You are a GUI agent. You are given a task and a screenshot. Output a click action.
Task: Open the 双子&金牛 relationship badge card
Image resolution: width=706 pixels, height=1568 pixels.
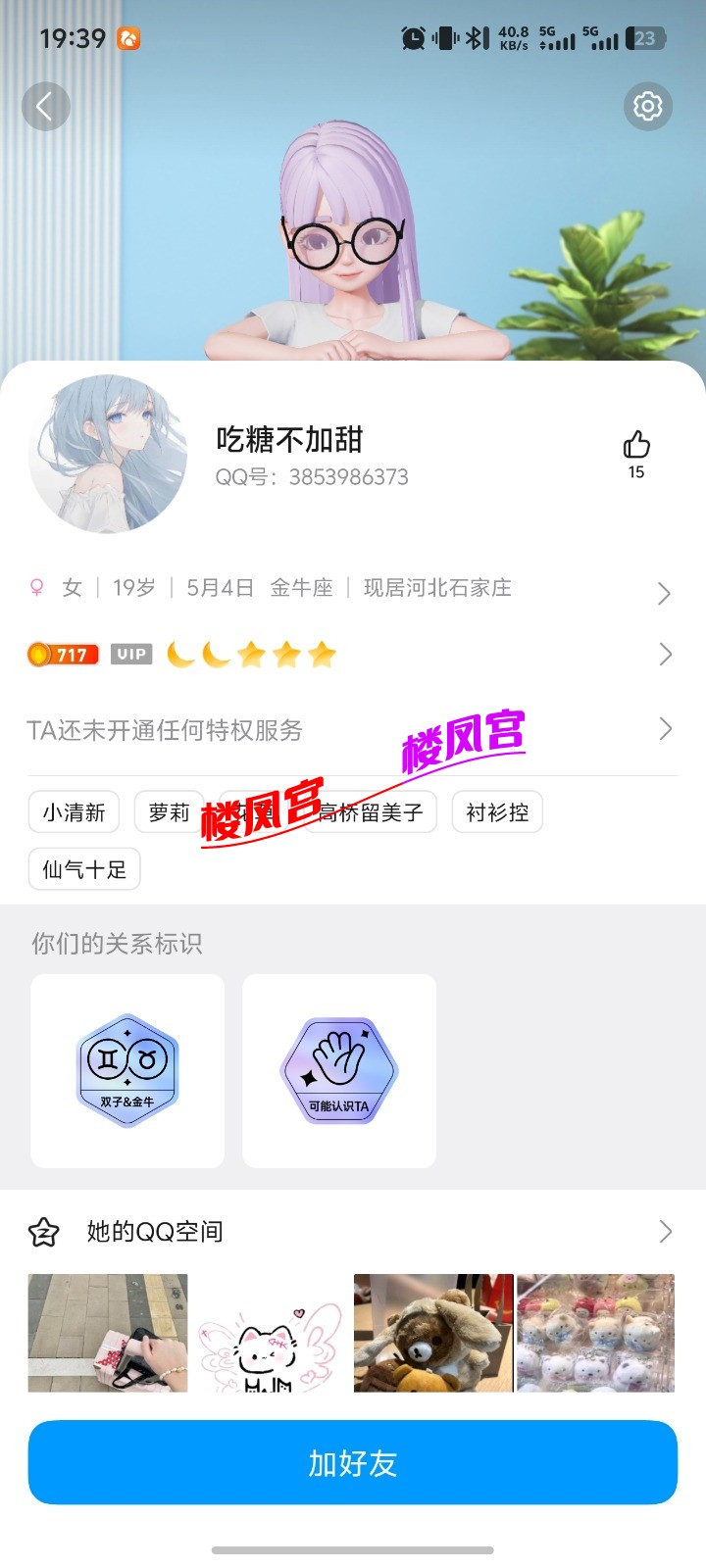[x=127, y=1070]
